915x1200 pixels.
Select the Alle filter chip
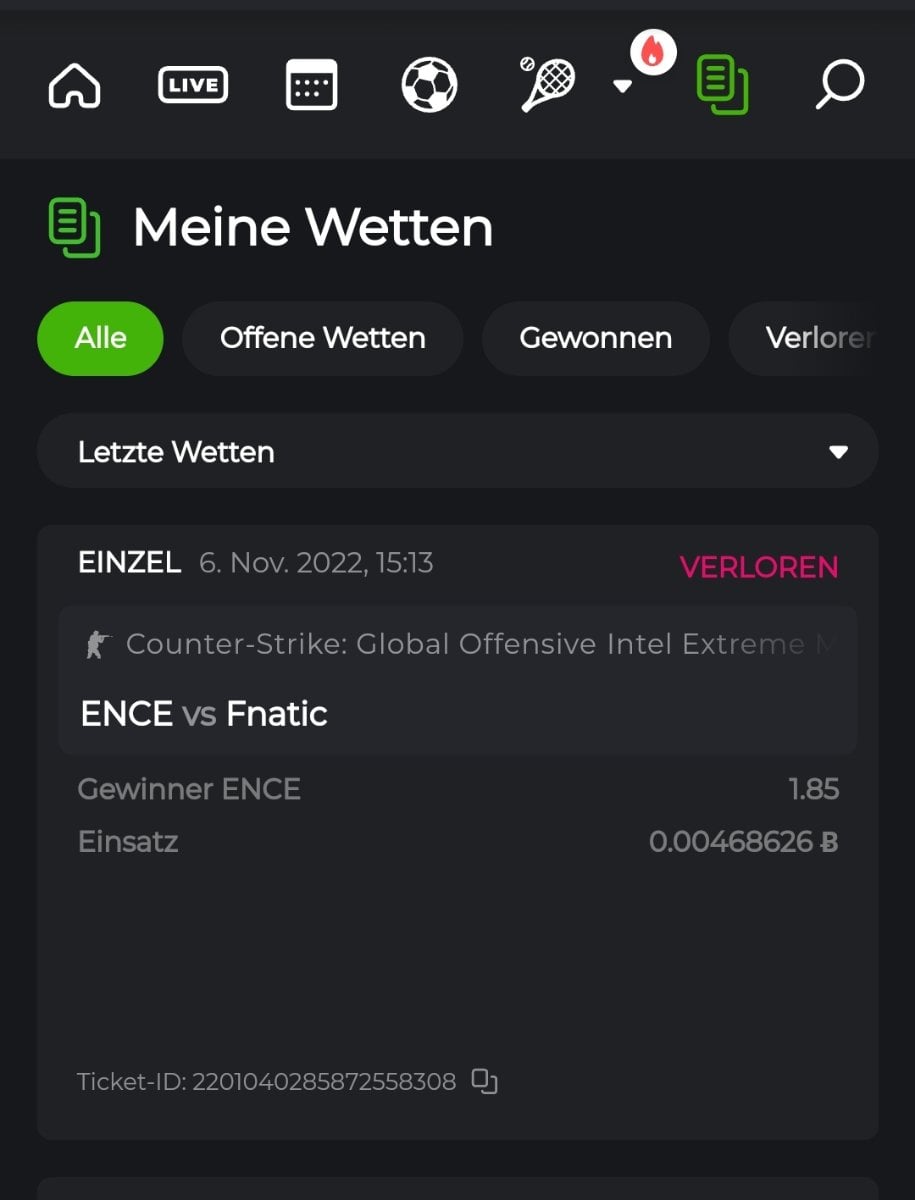[x=100, y=338]
